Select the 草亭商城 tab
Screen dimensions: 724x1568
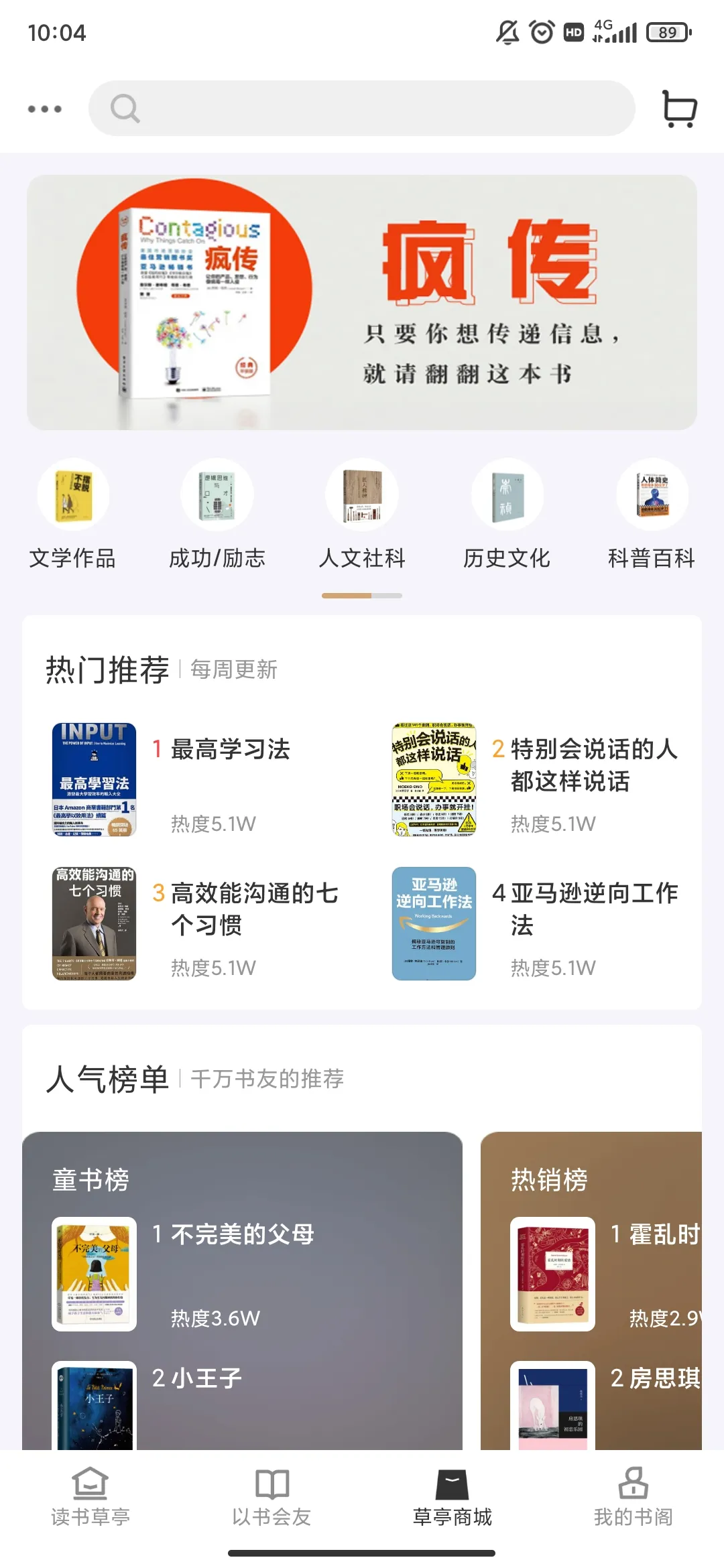click(452, 1497)
